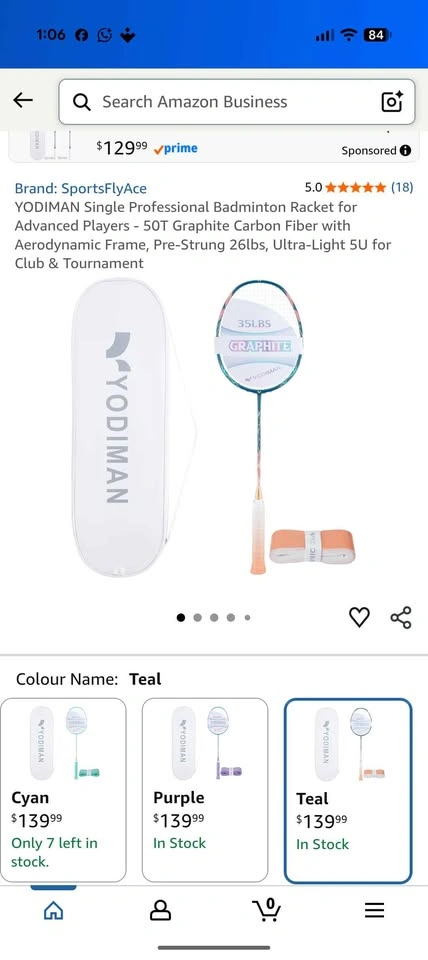
Task: Tap the Sponsored info icon
Action: tap(405, 151)
